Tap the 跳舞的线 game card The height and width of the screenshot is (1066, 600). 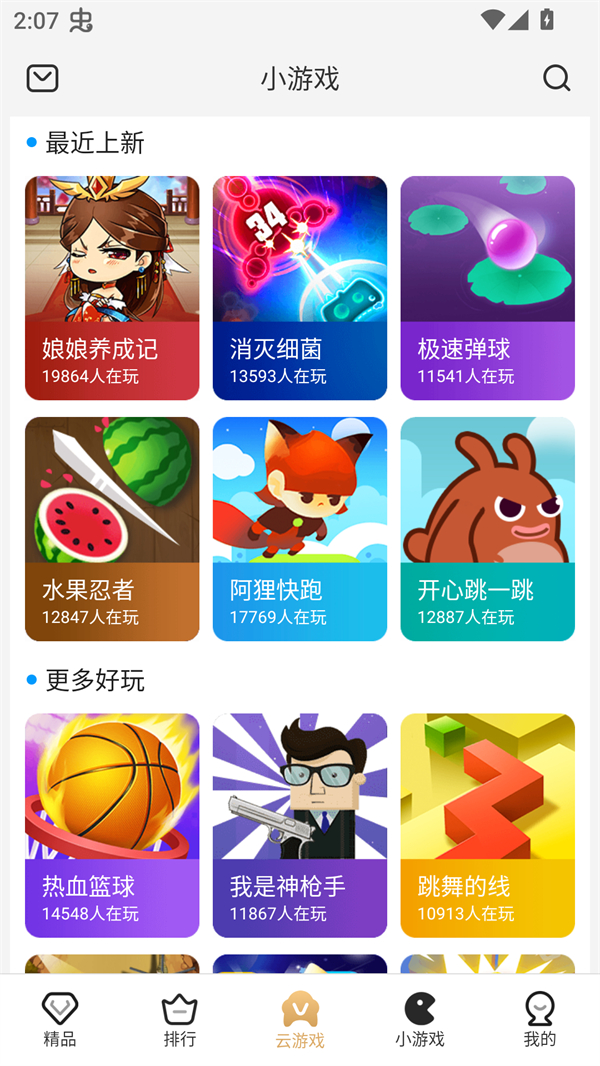point(487,825)
